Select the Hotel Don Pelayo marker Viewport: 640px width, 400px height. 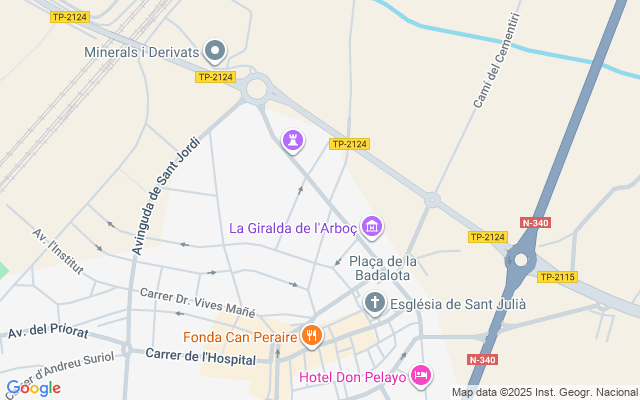pos(421,376)
